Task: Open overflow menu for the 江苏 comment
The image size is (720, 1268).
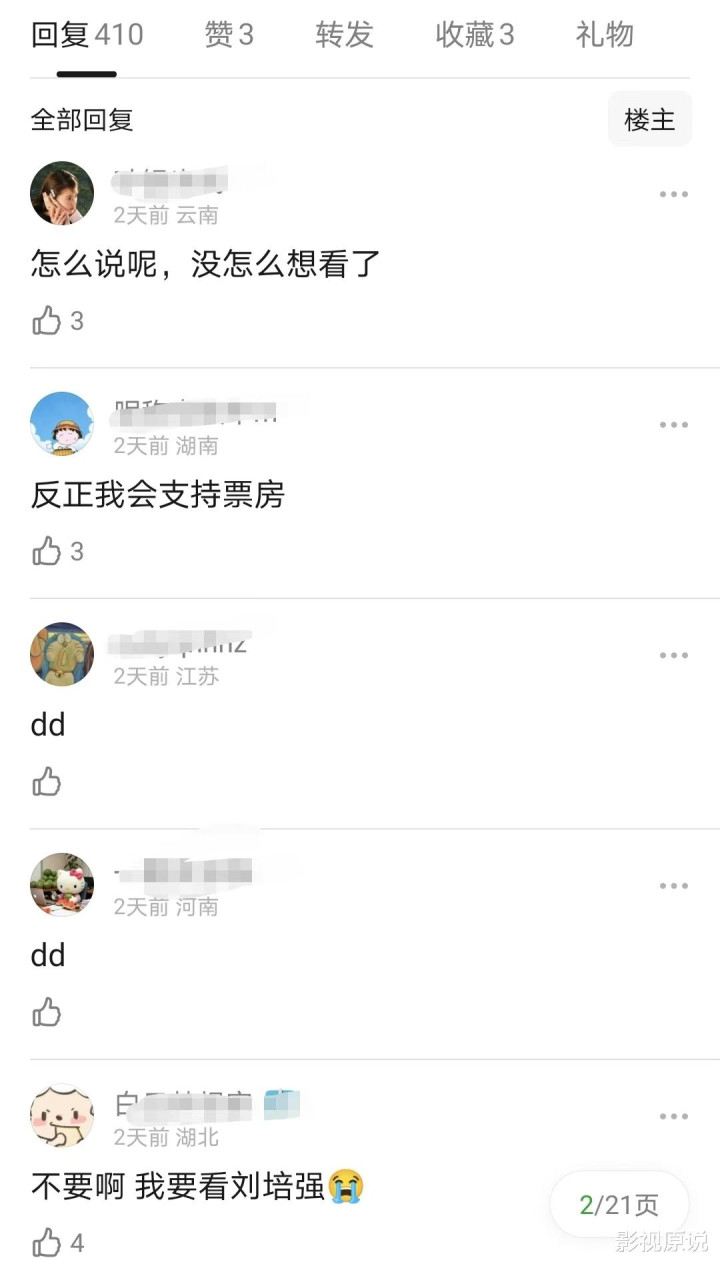Action: coord(673,656)
